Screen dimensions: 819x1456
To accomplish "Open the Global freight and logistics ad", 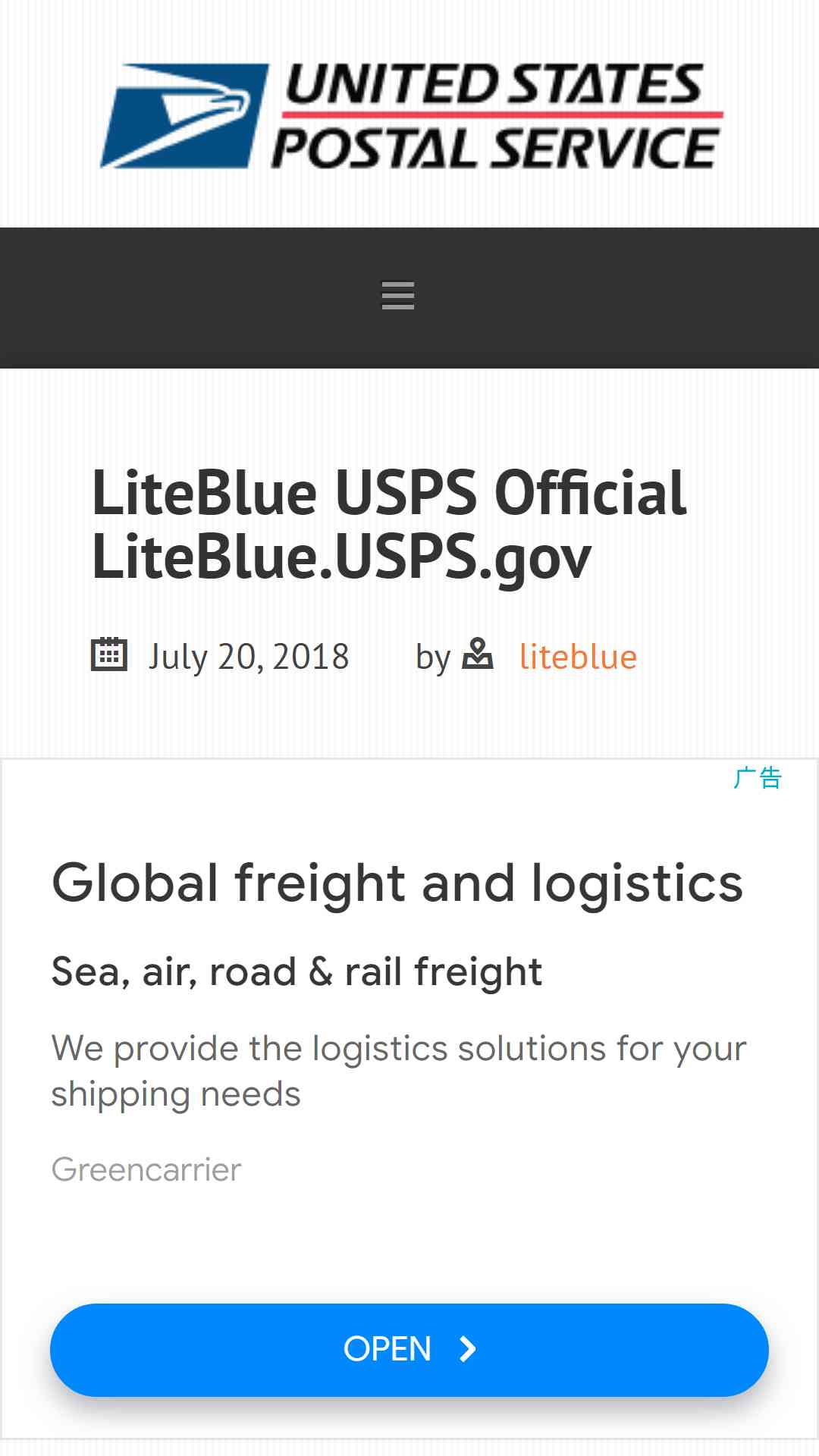I will click(397, 883).
